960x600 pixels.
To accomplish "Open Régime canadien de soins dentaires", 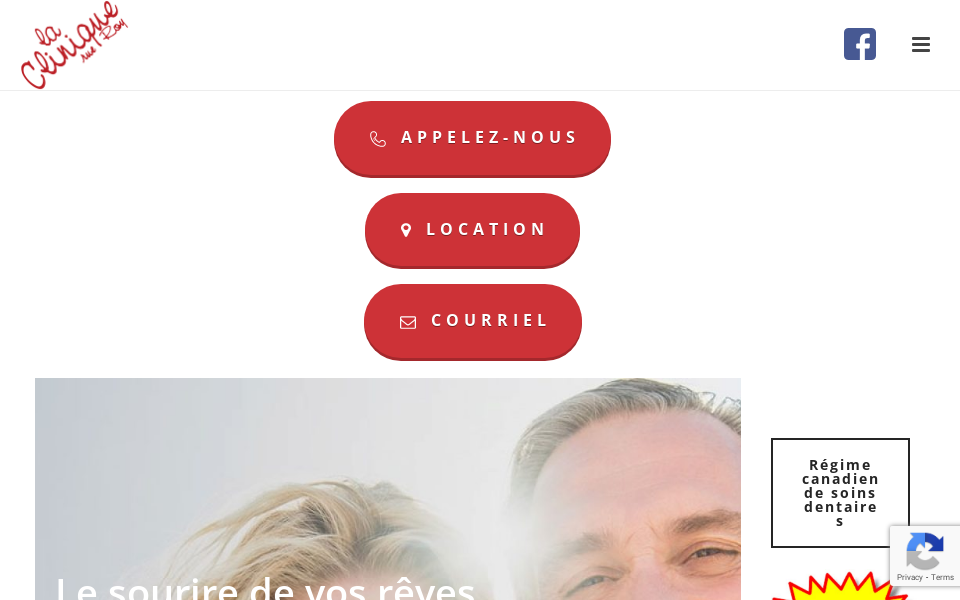I will 840,493.
